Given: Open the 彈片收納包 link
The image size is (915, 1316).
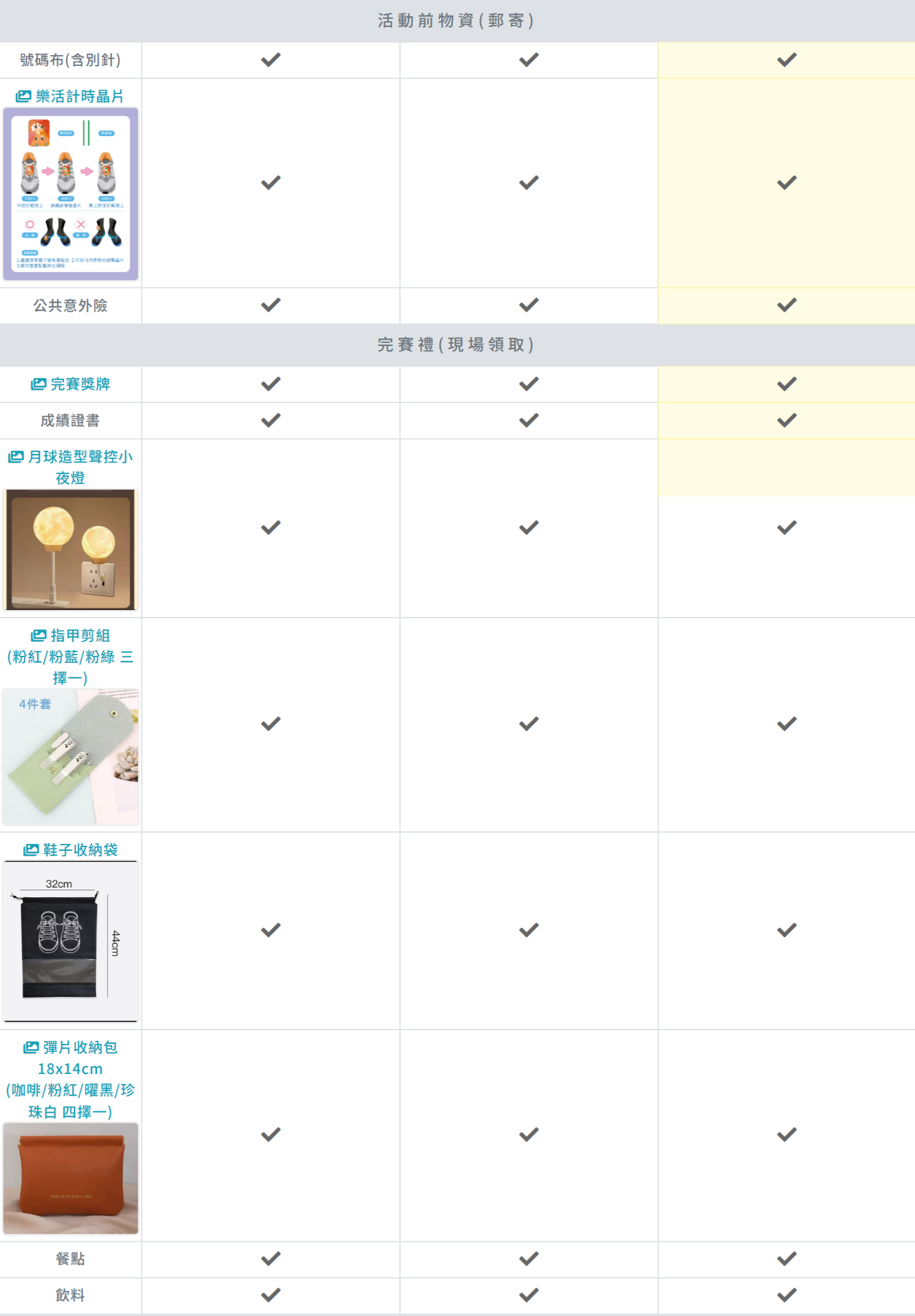Looking at the screenshot, I should click(70, 1078).
